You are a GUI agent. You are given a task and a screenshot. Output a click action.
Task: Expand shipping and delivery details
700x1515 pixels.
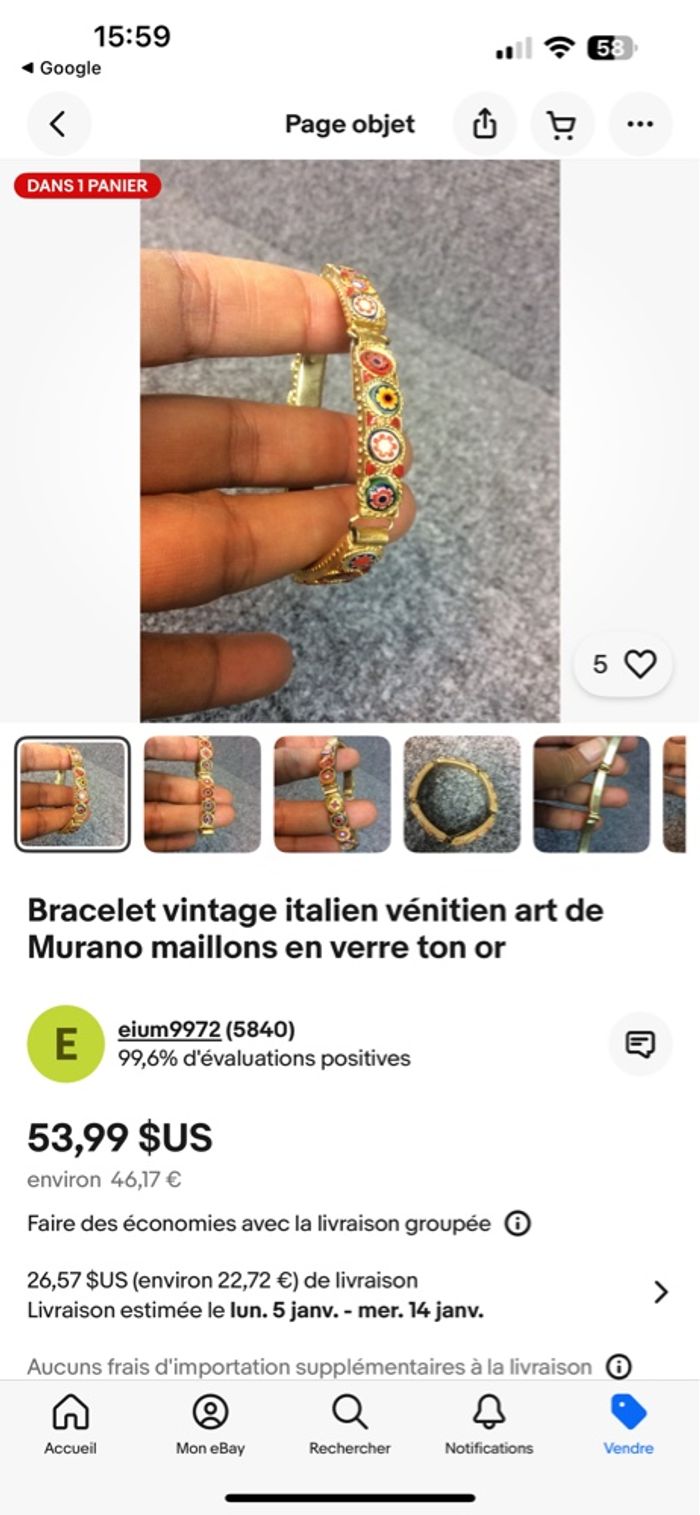(x=660, y=1293)
